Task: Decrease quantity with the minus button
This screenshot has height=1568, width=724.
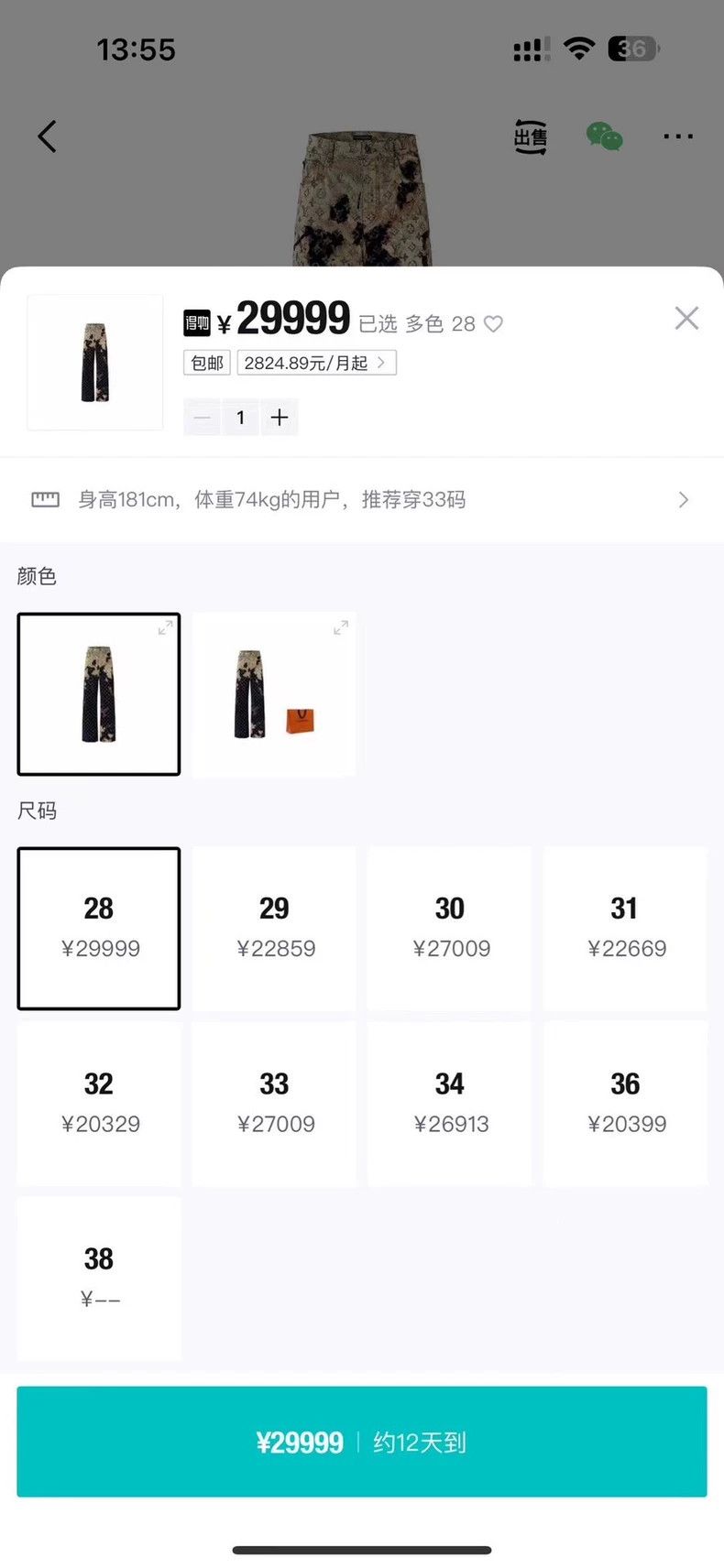Action: click(x=203, y=418)
